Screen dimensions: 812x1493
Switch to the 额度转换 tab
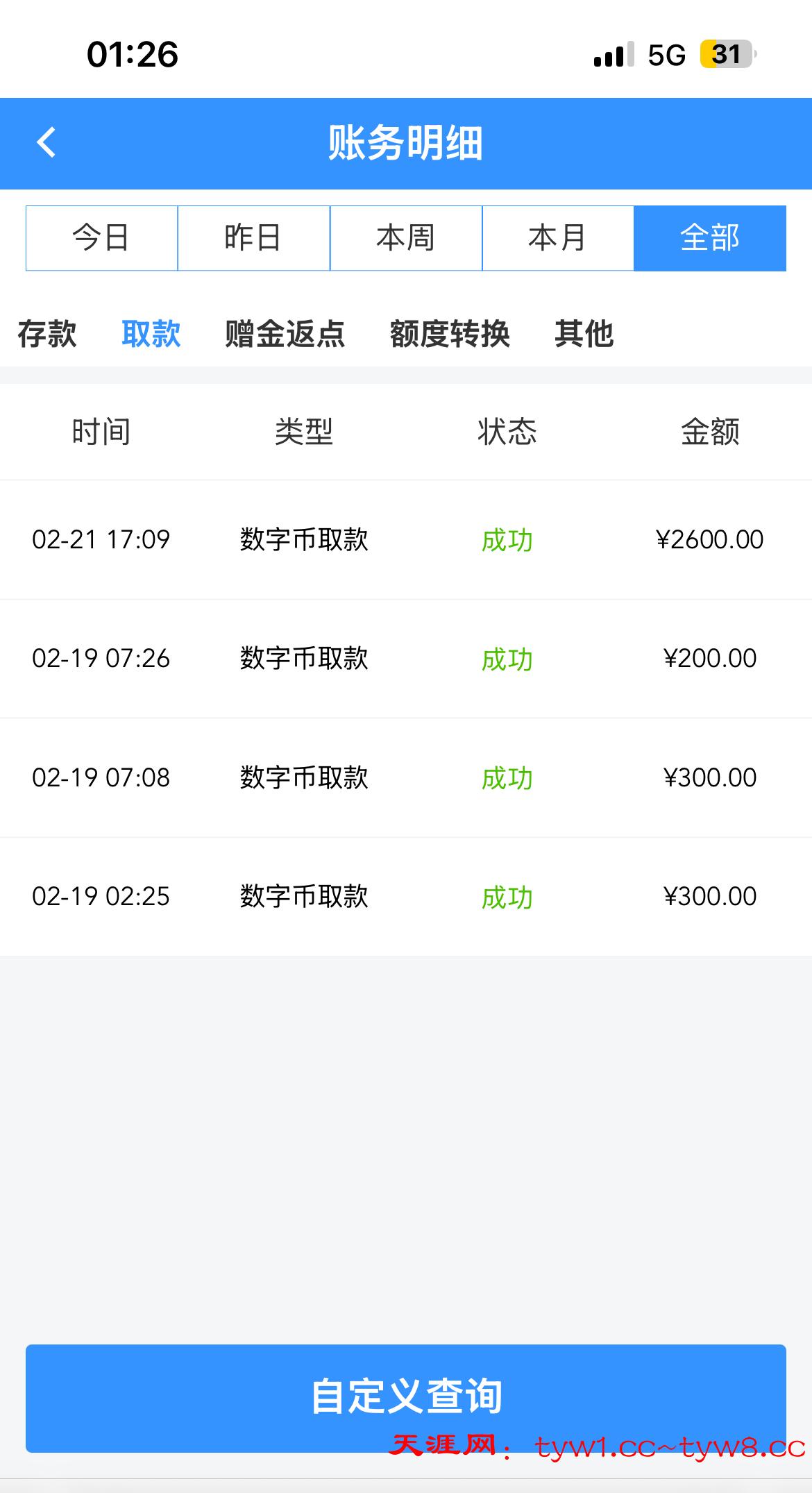coord(450,334)
